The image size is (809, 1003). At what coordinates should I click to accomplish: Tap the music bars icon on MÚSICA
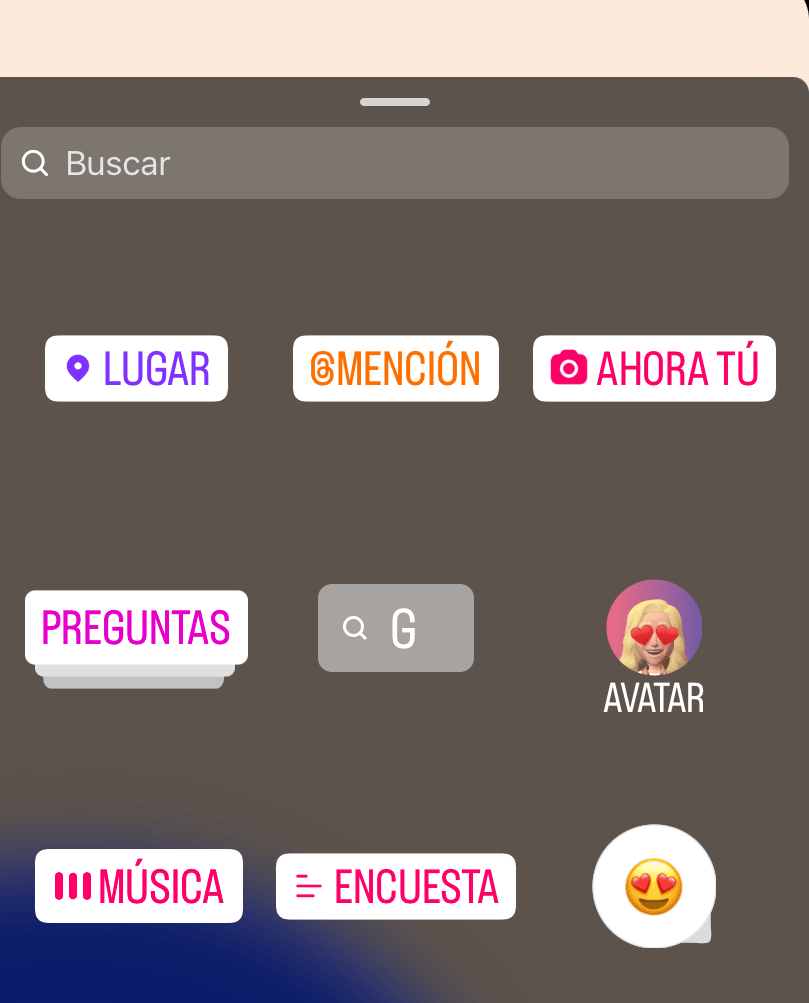click(x=73, y=885)
